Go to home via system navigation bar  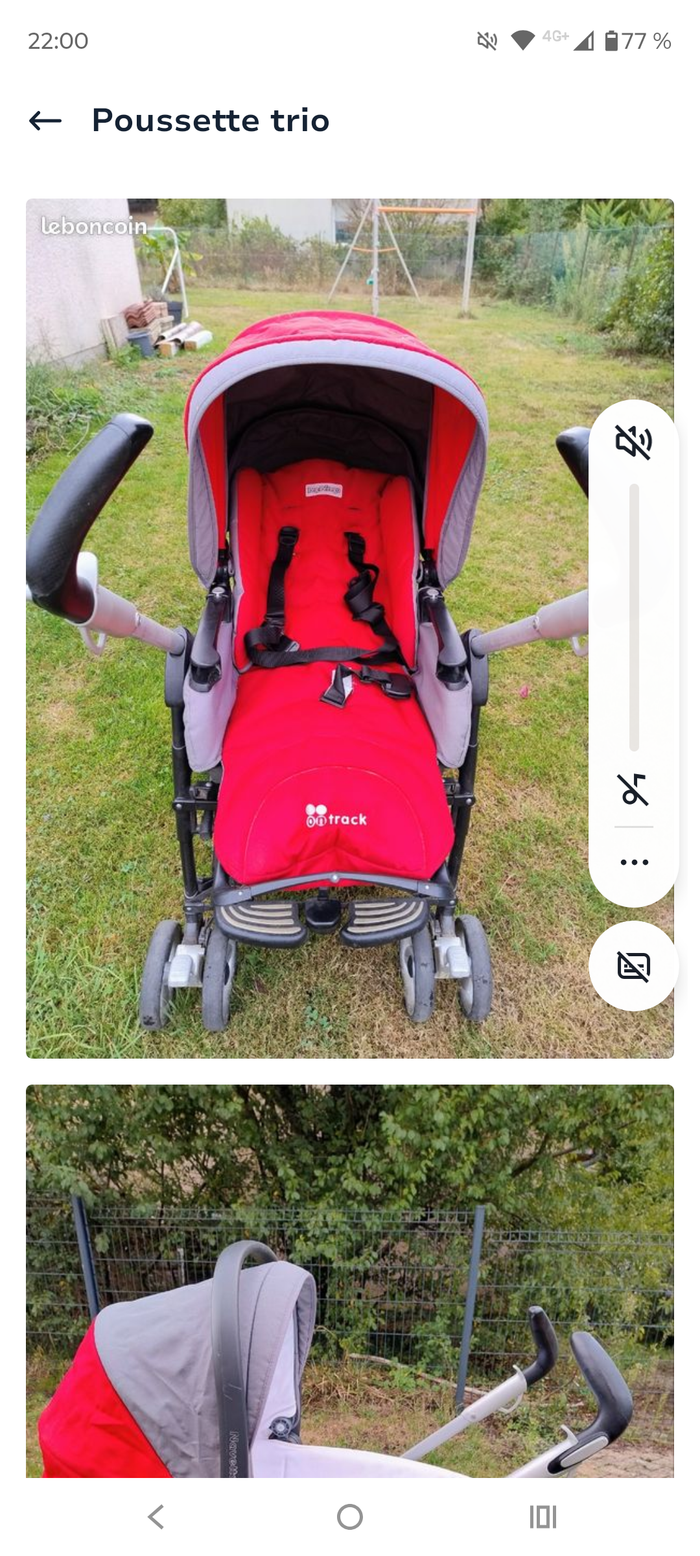350,1517
